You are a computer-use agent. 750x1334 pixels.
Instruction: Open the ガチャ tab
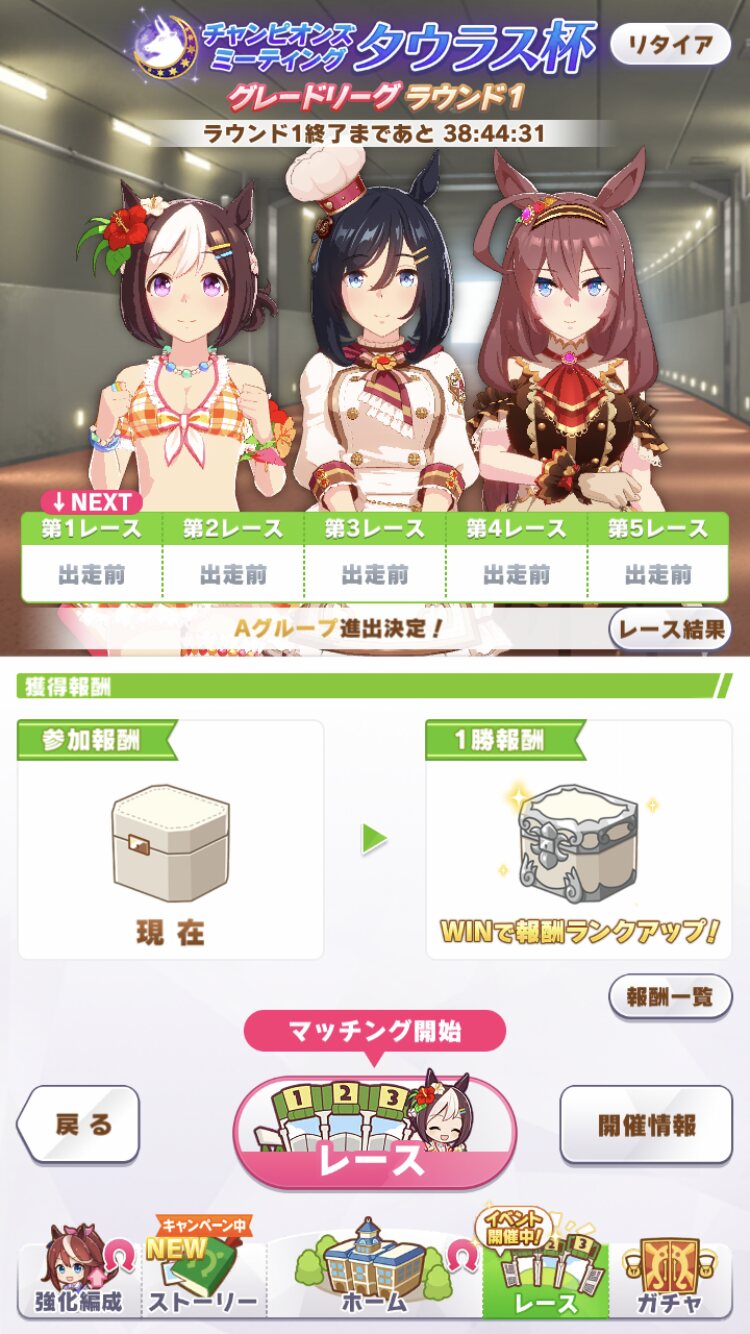[x=669, y=1276]
